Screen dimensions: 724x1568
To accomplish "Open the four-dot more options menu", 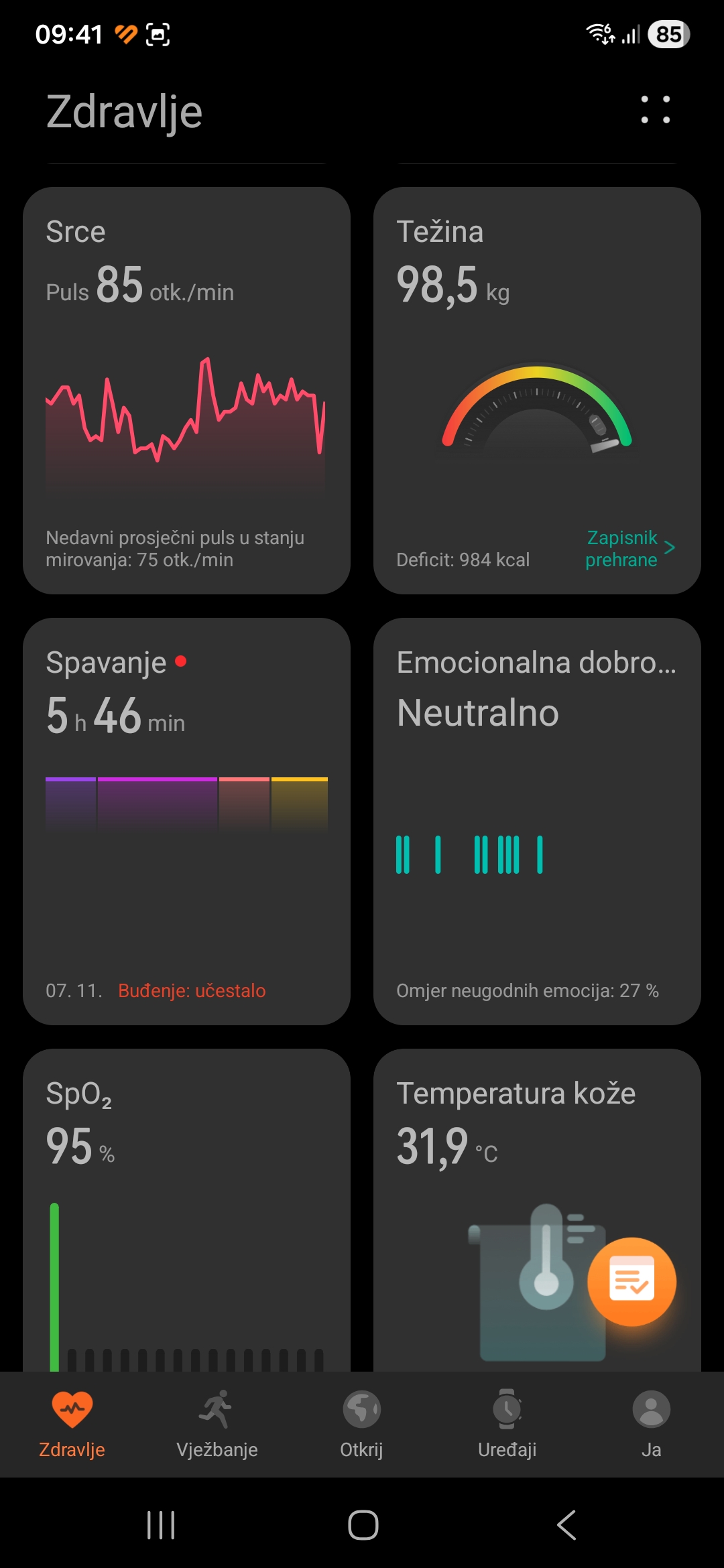I will (x=655, y=110).
